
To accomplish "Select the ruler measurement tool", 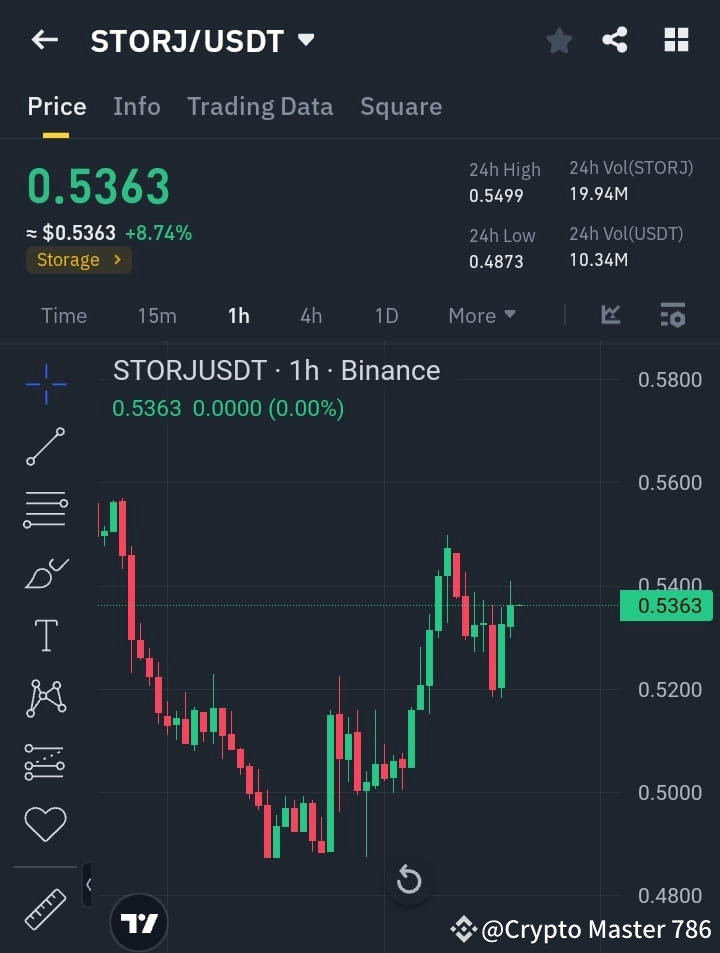I will pyautogui.click(x=43, y=908).
